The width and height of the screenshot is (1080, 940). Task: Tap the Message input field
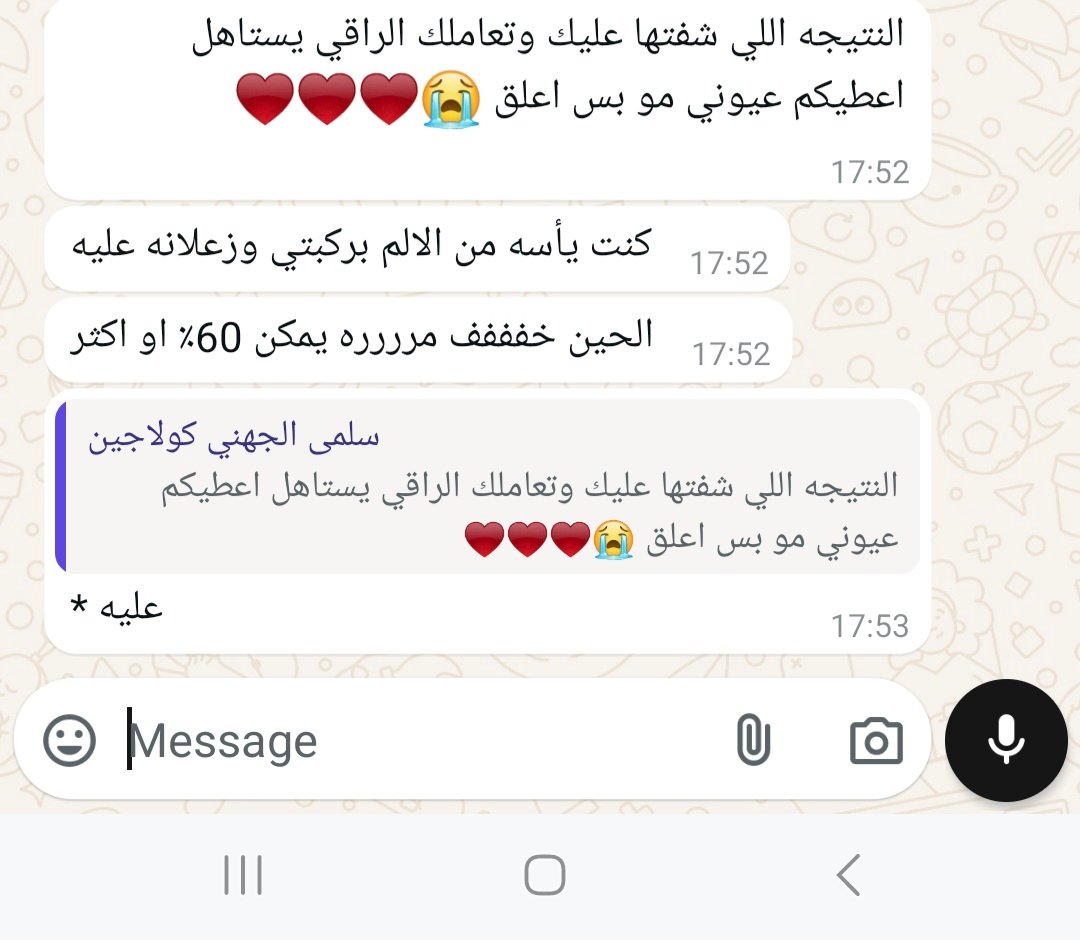(x=420, y=741)
